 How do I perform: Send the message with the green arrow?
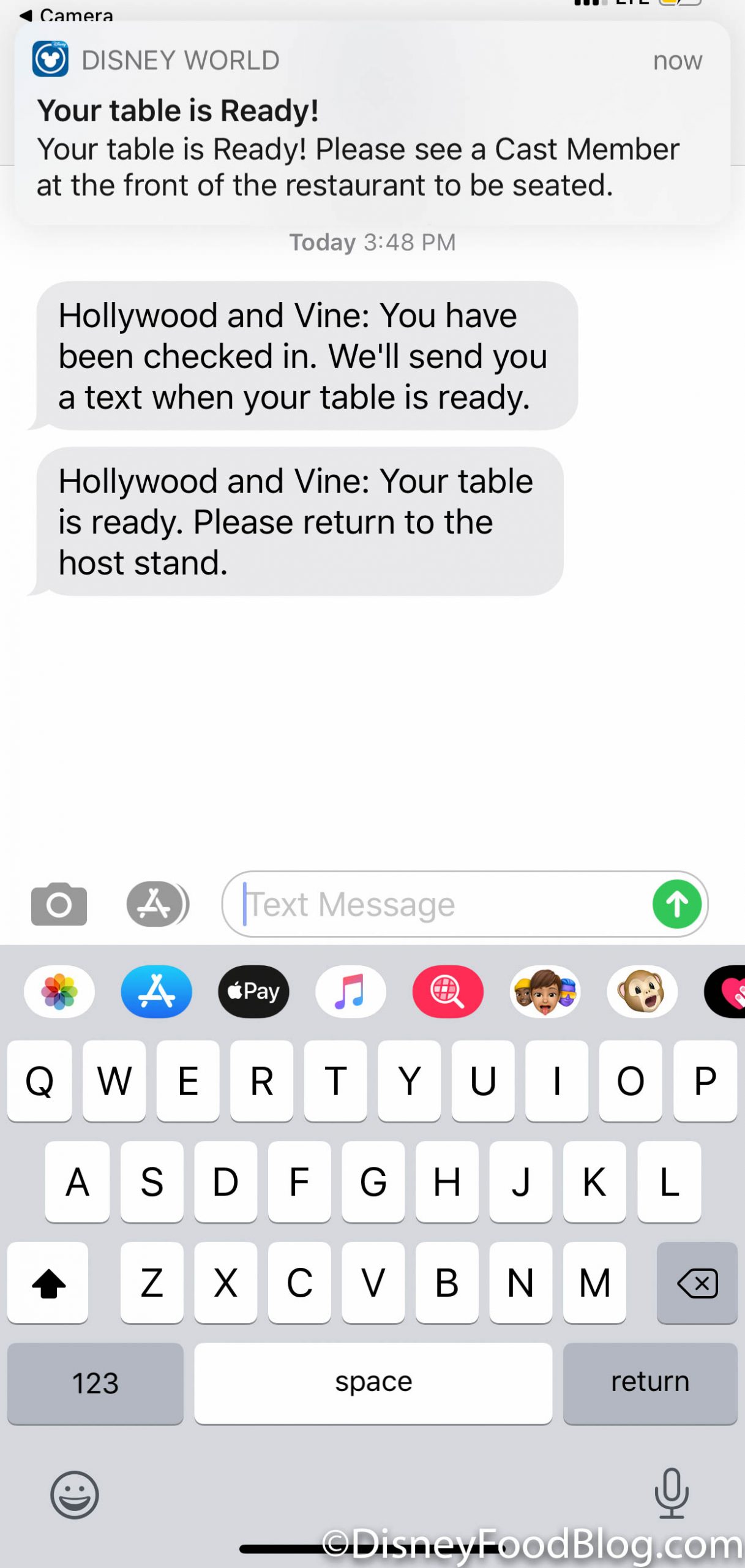pos(676,904)
